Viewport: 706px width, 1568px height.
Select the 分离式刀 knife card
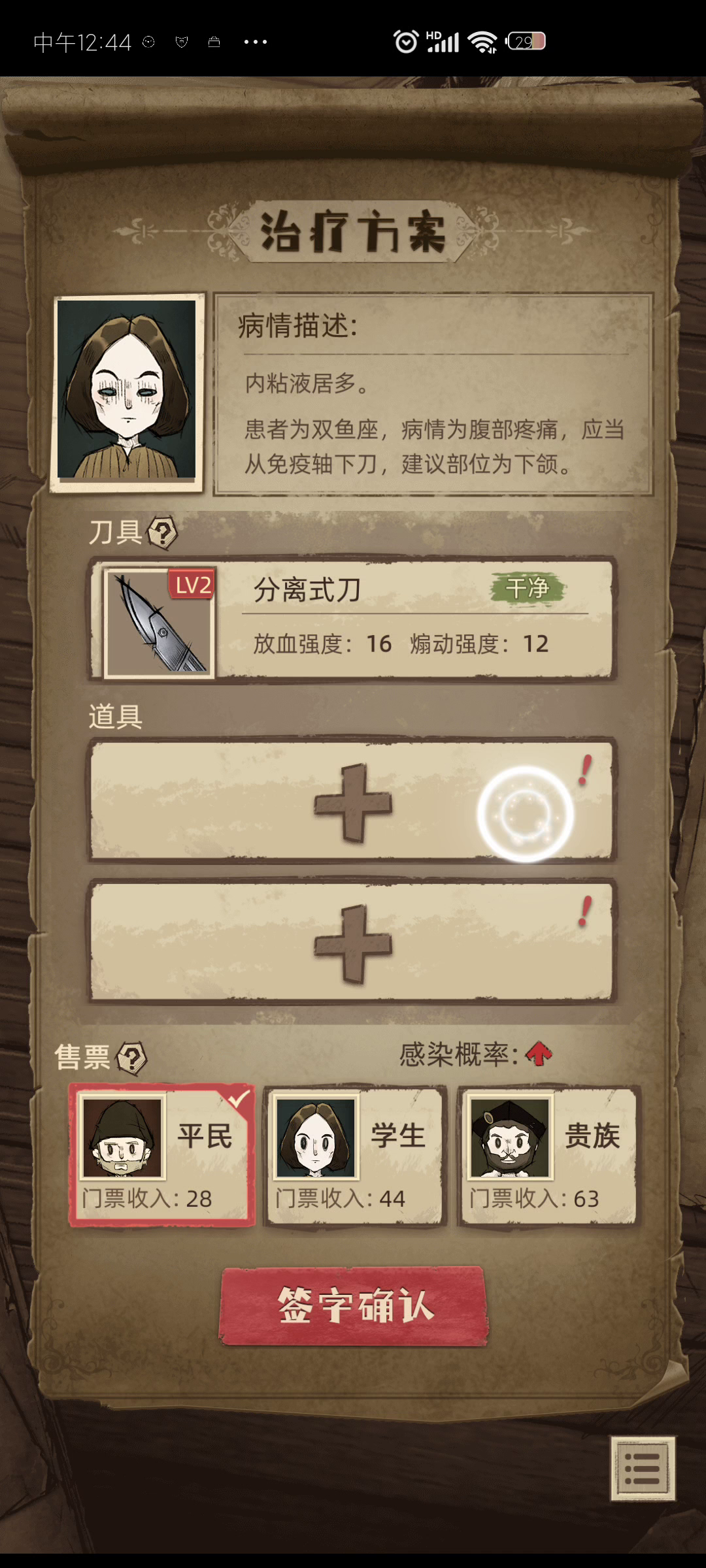tap(352, 619)
